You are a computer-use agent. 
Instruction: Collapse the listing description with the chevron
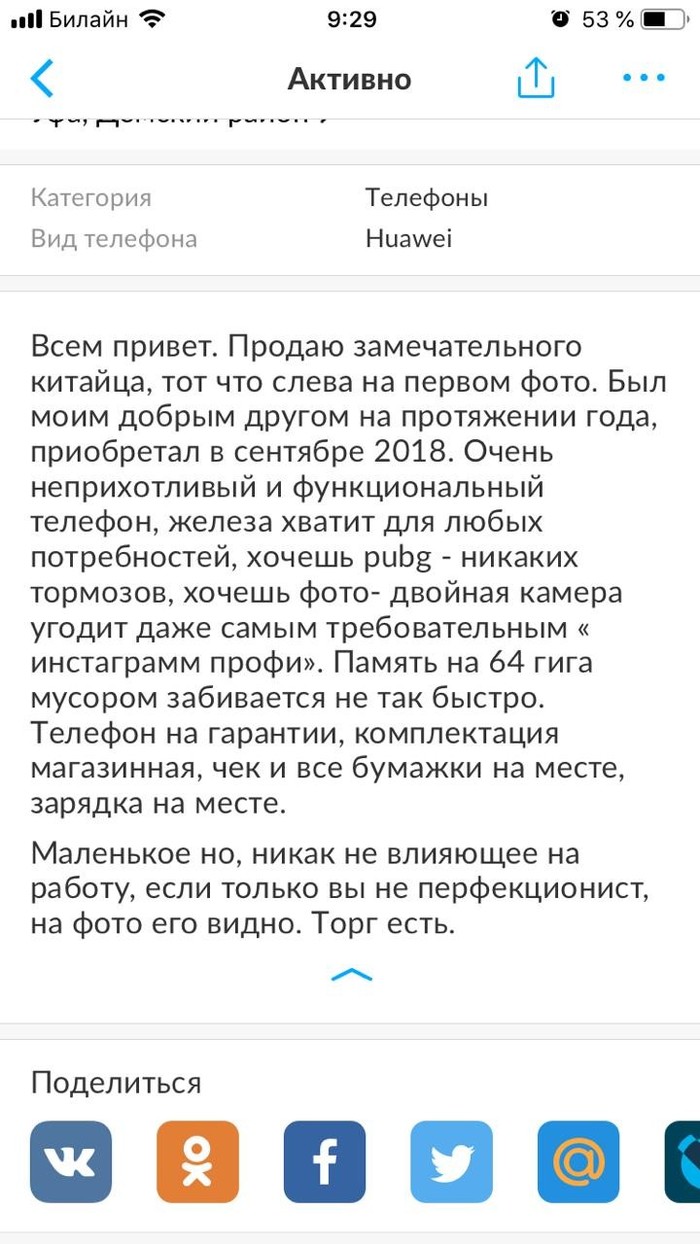tap(350, 974)
